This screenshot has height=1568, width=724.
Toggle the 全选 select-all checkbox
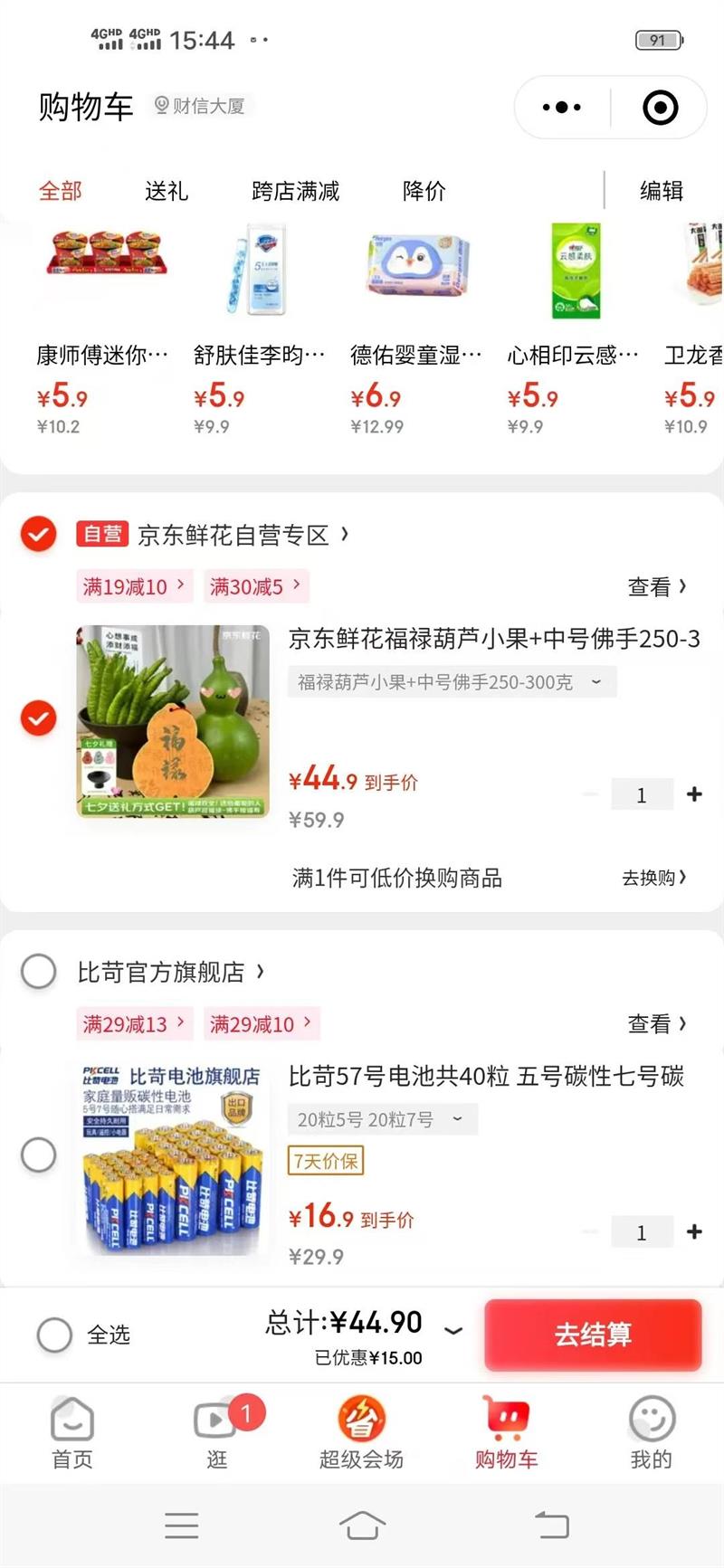54,1335
